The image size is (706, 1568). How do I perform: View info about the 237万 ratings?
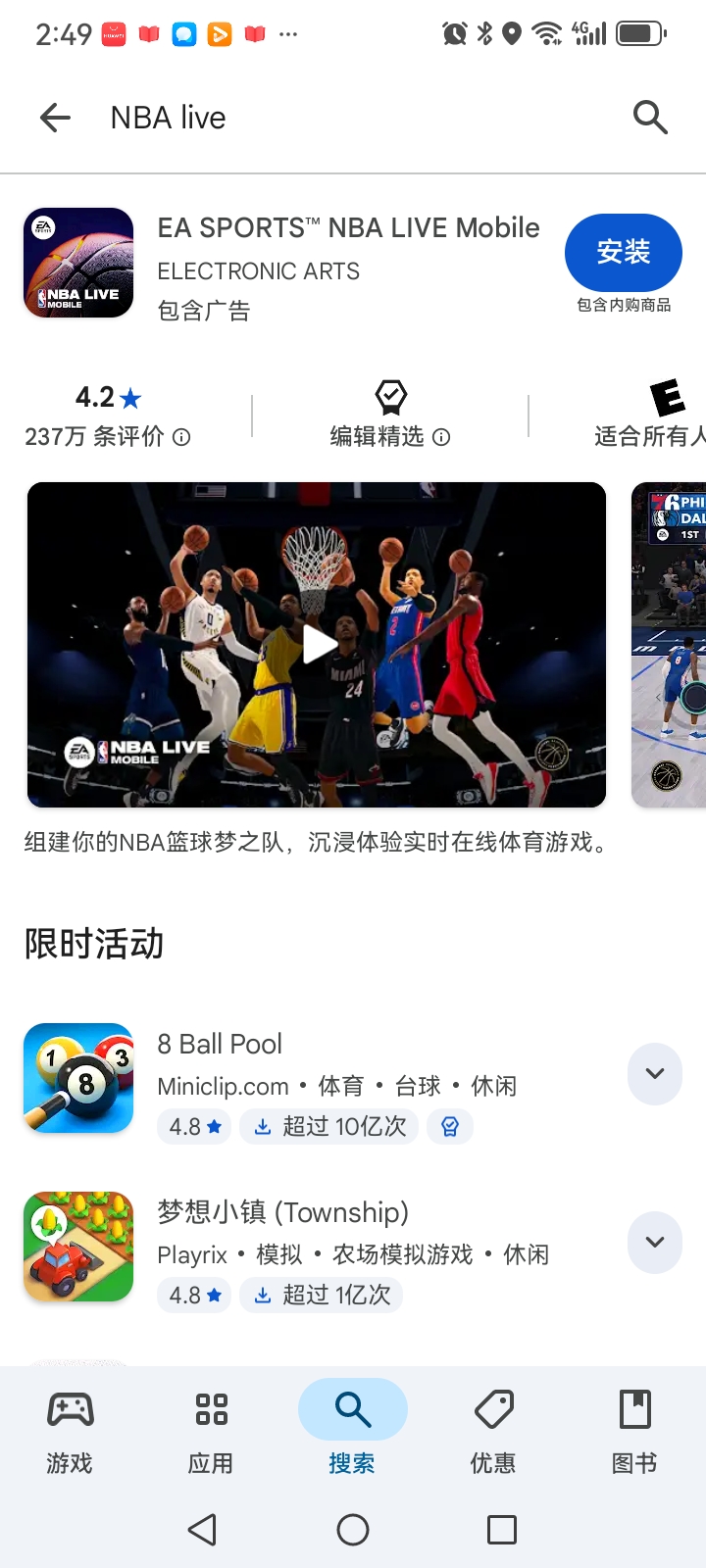[x=181, y=437]
